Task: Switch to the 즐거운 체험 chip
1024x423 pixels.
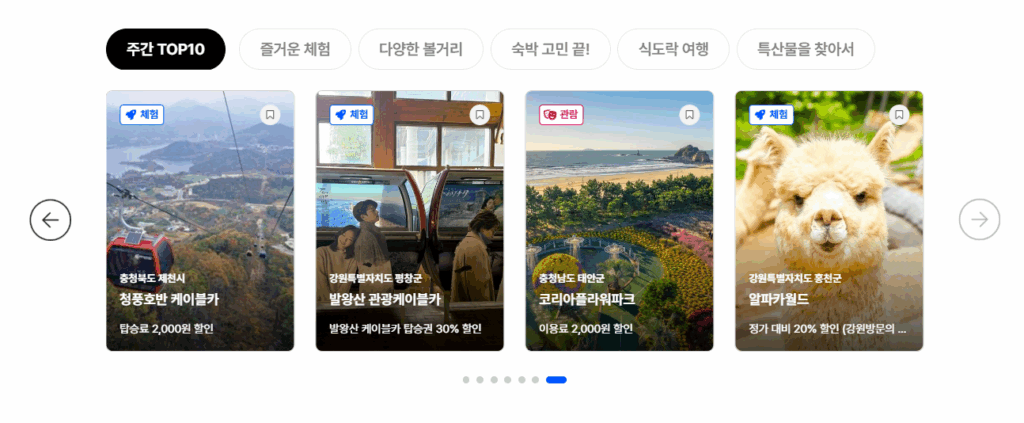Action: click(295, 49)
